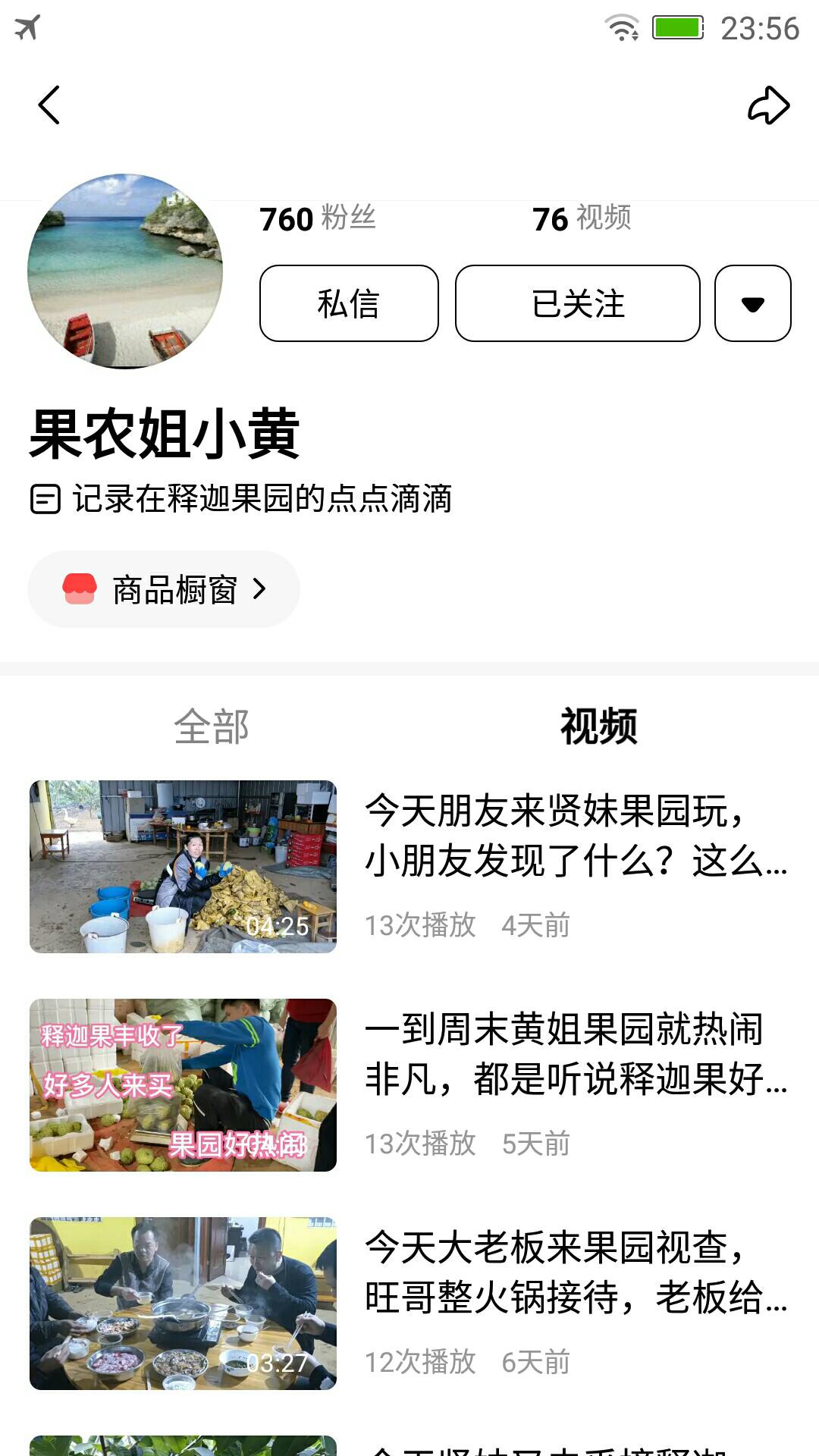View the 760 粉丝 followers list

(318, 218)
